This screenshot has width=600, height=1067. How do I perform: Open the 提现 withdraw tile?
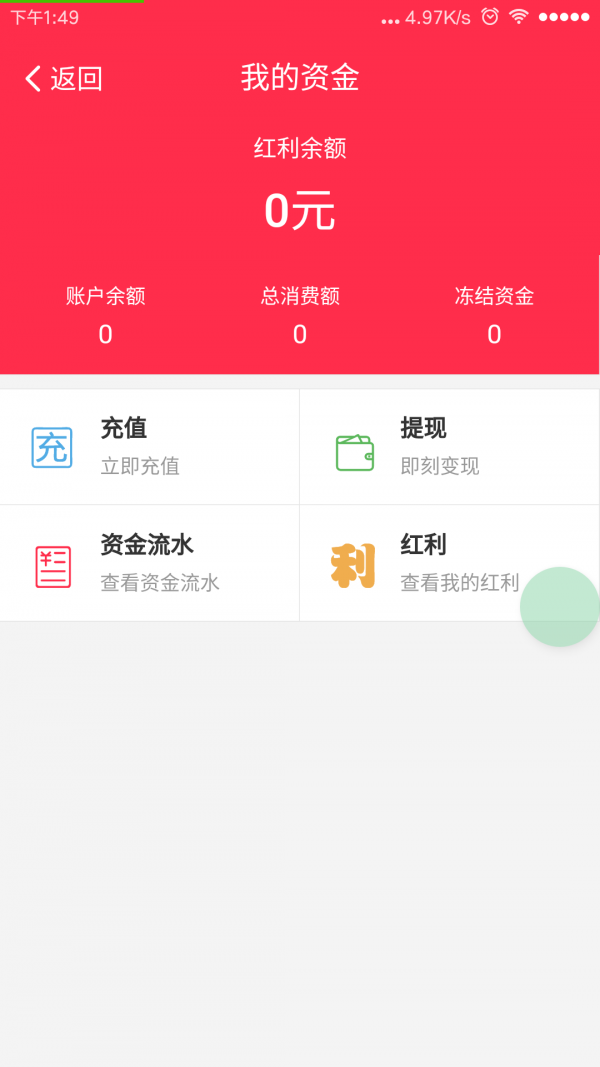click(x=448, y=447)
